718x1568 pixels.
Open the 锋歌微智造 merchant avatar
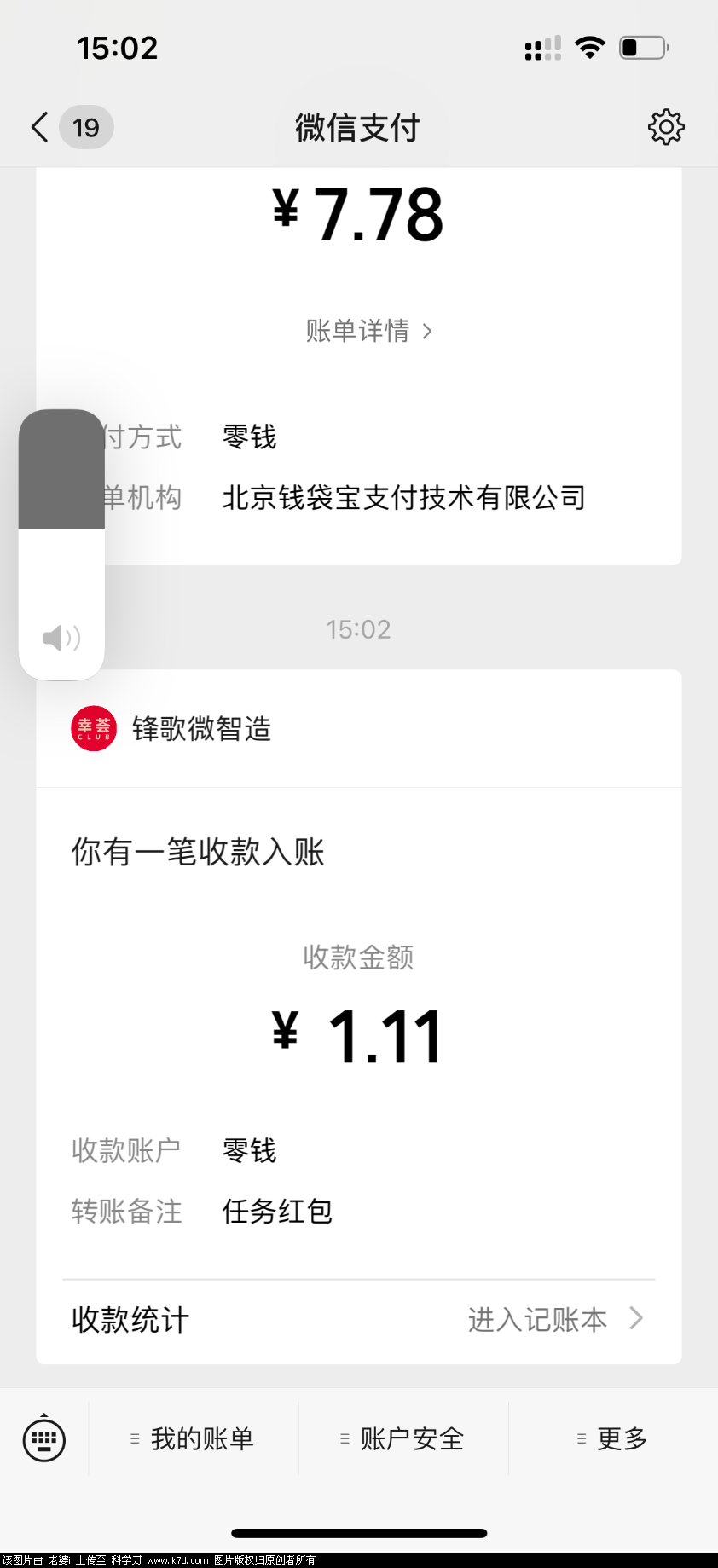point(93,728)
